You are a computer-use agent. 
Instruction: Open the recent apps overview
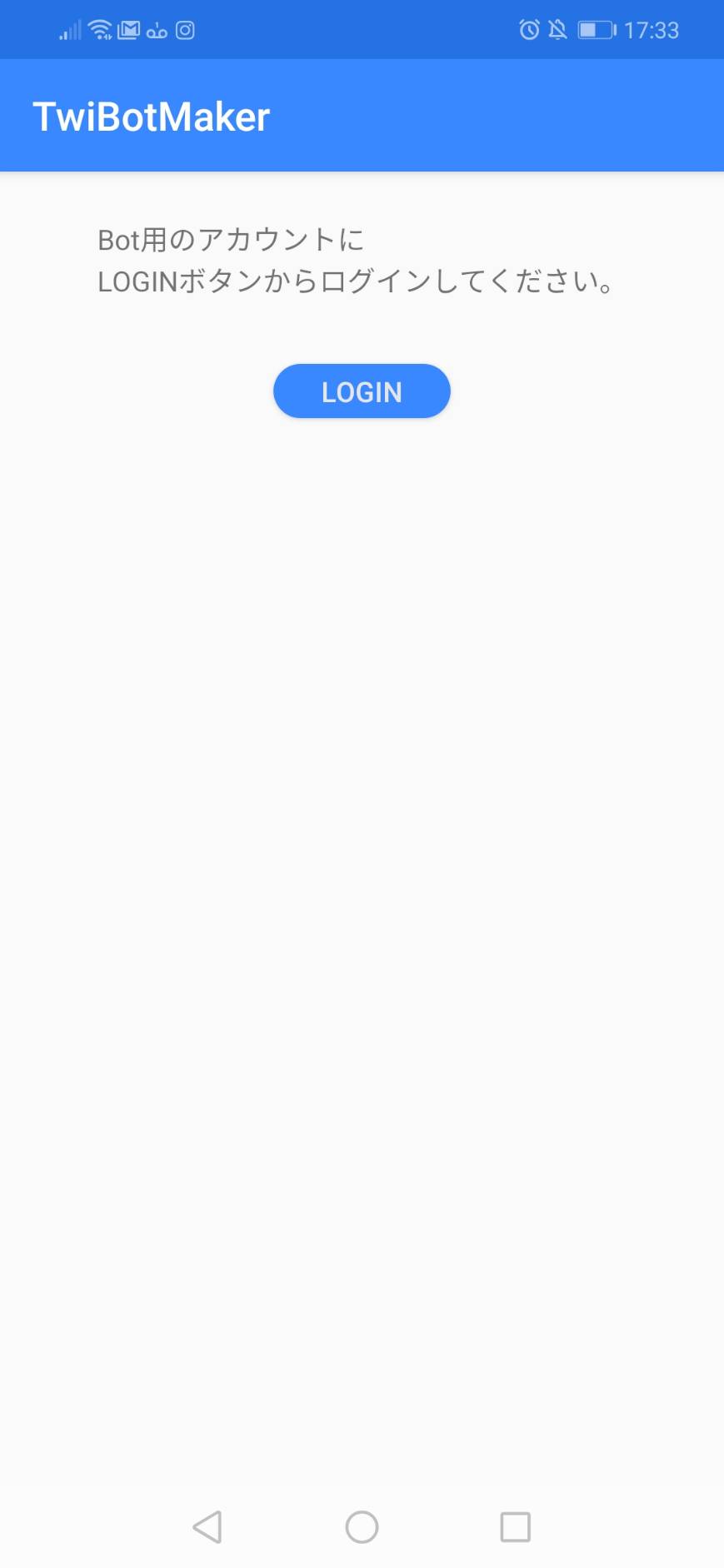click(x=515, y=1527)
